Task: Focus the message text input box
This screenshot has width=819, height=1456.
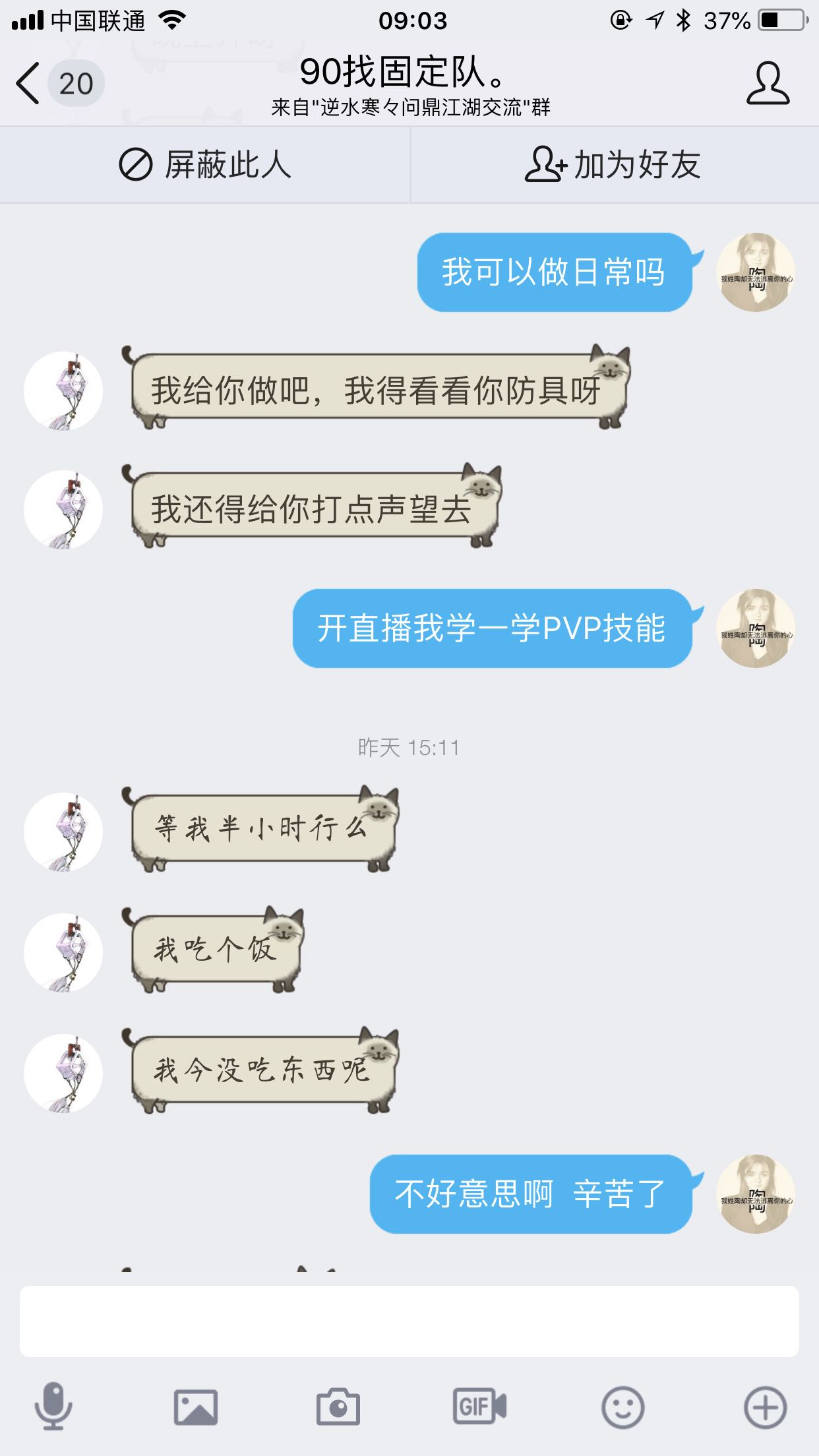Action: [409, 1321]
